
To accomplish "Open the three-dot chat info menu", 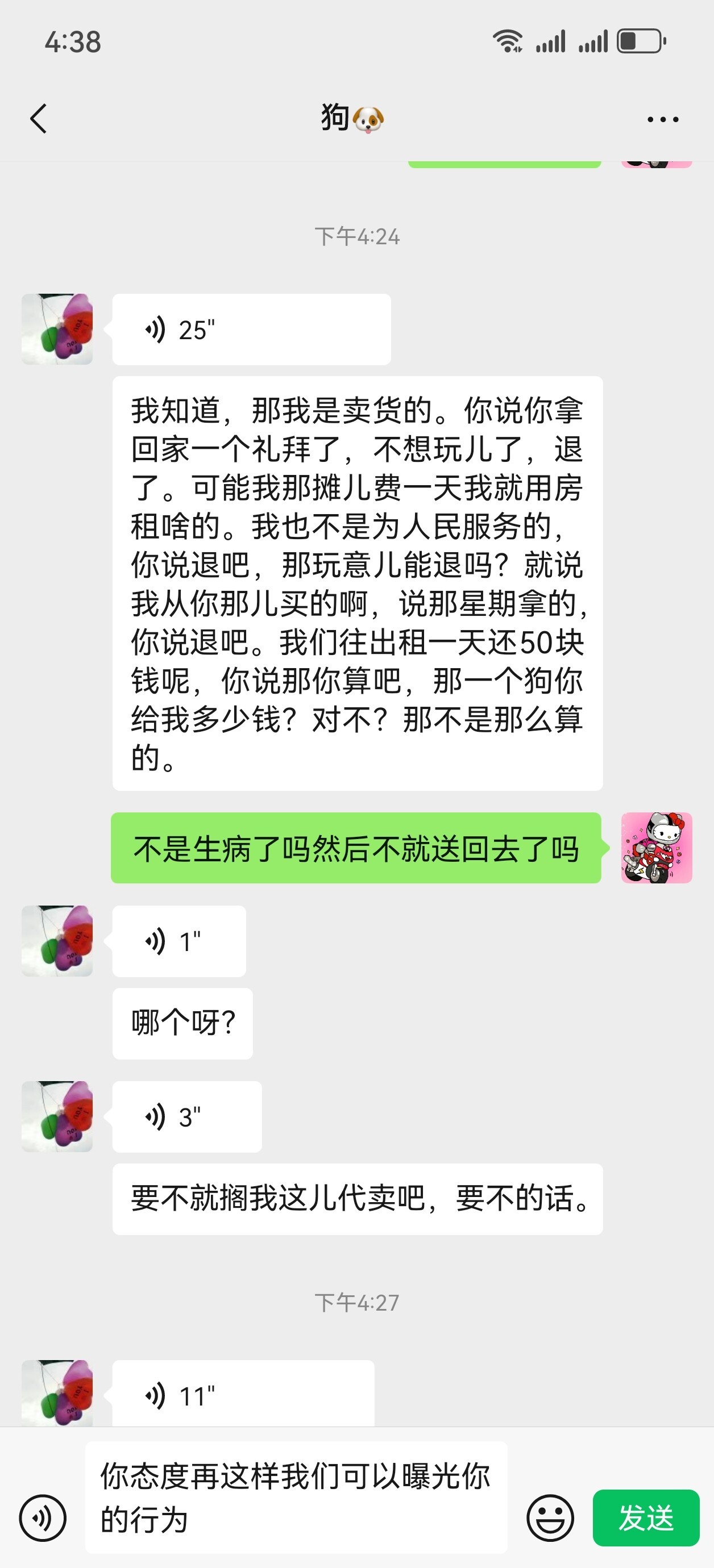I will click(663, 119).
